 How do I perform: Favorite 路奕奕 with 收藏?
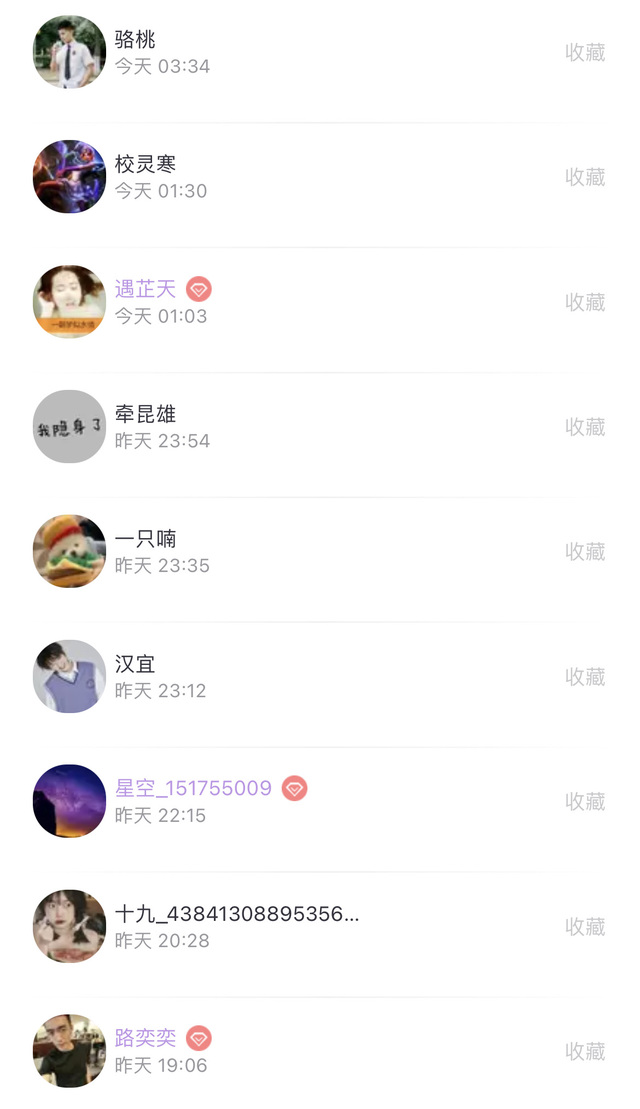585,1052
